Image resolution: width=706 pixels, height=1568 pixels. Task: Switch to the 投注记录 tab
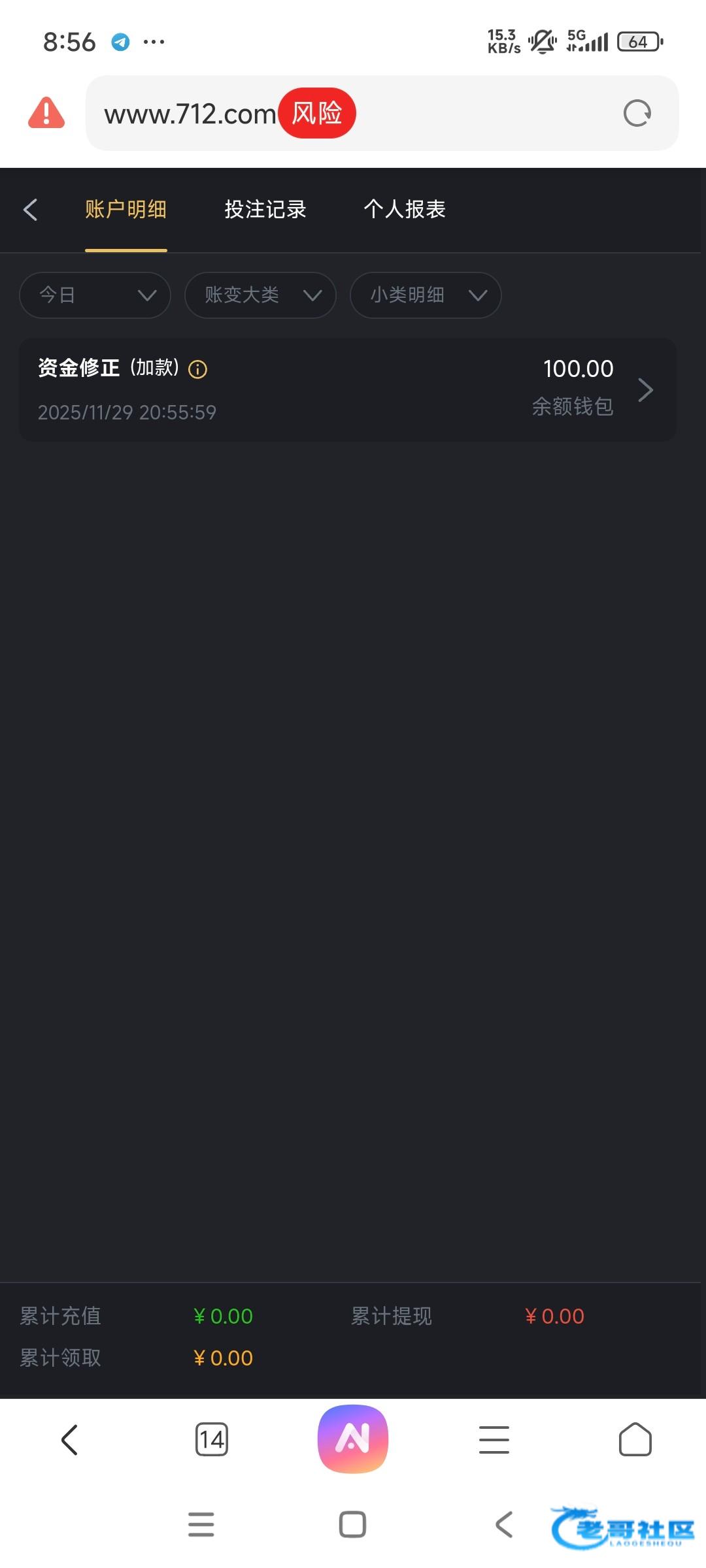coord(265,209)
